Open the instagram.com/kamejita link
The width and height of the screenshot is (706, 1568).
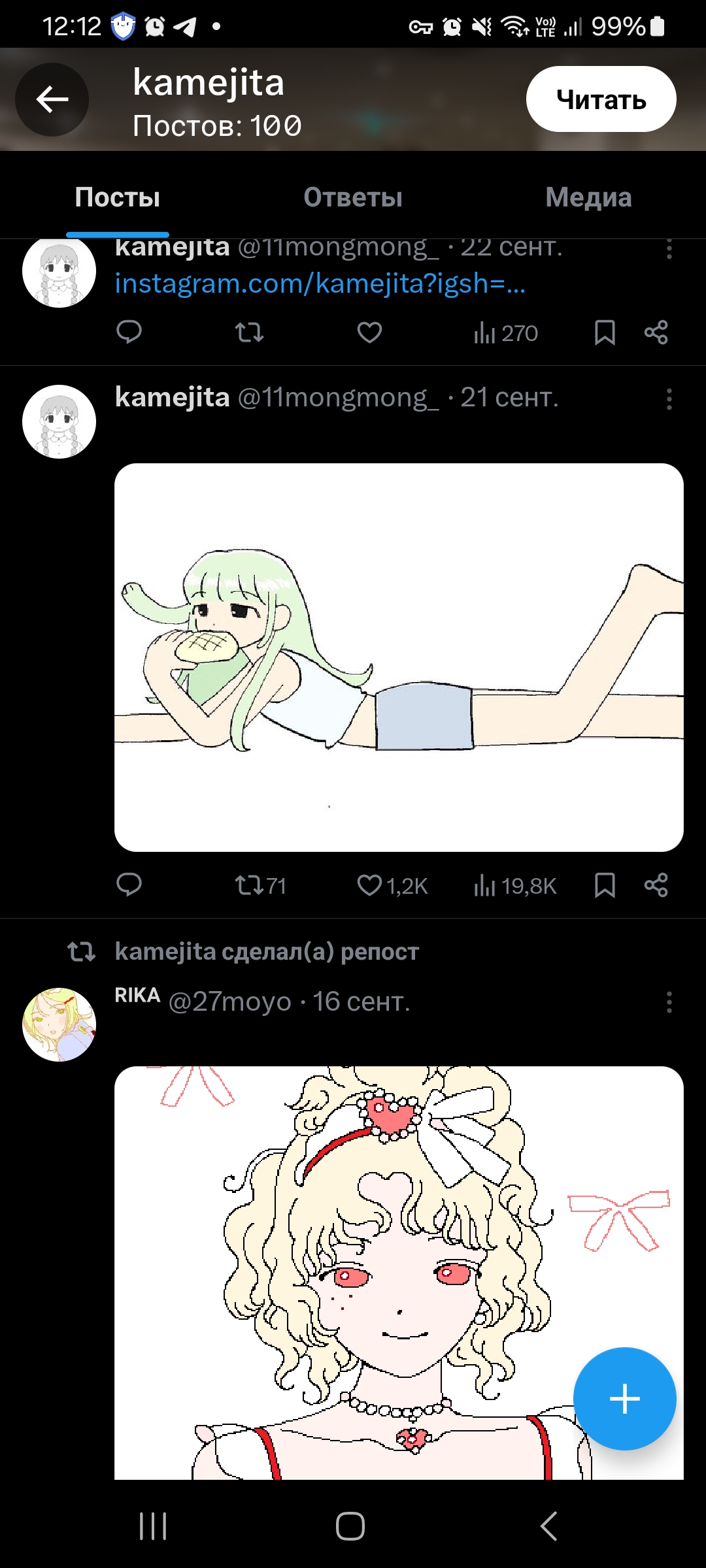pyautogui.click(x=320, y=284)
